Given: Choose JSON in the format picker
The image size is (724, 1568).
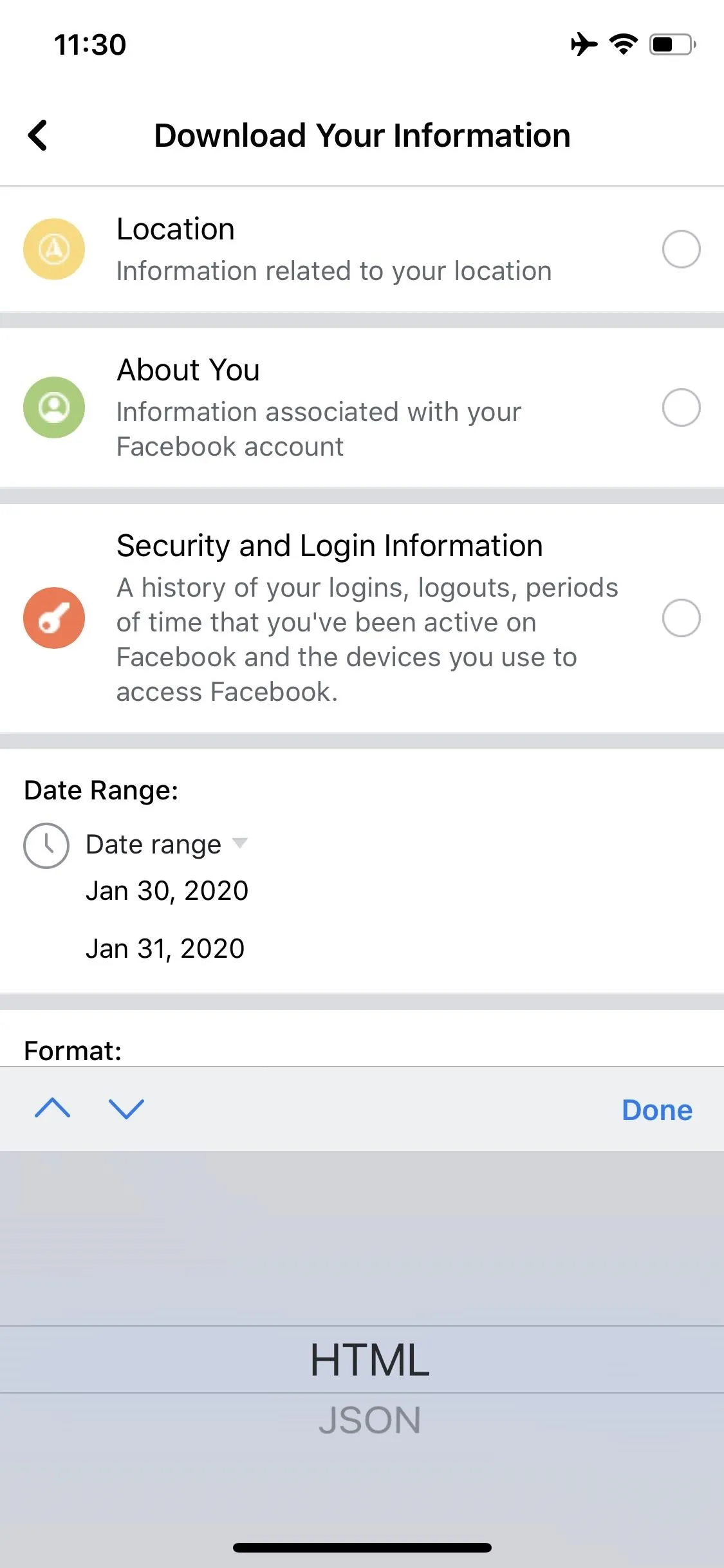Looking at the screenshot, I should click(x=369, y=1420).
